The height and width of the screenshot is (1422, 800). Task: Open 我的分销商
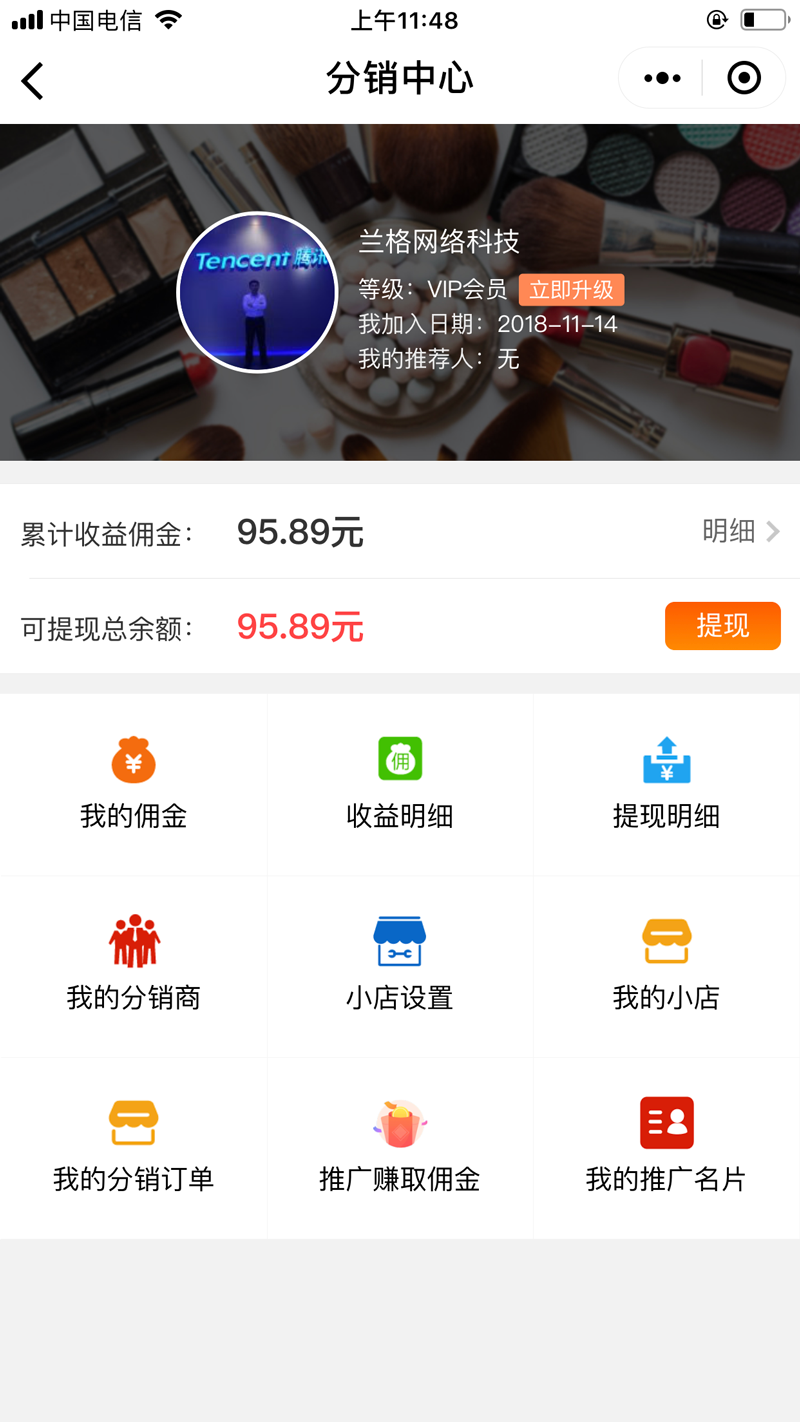click(x=133, y=966)
